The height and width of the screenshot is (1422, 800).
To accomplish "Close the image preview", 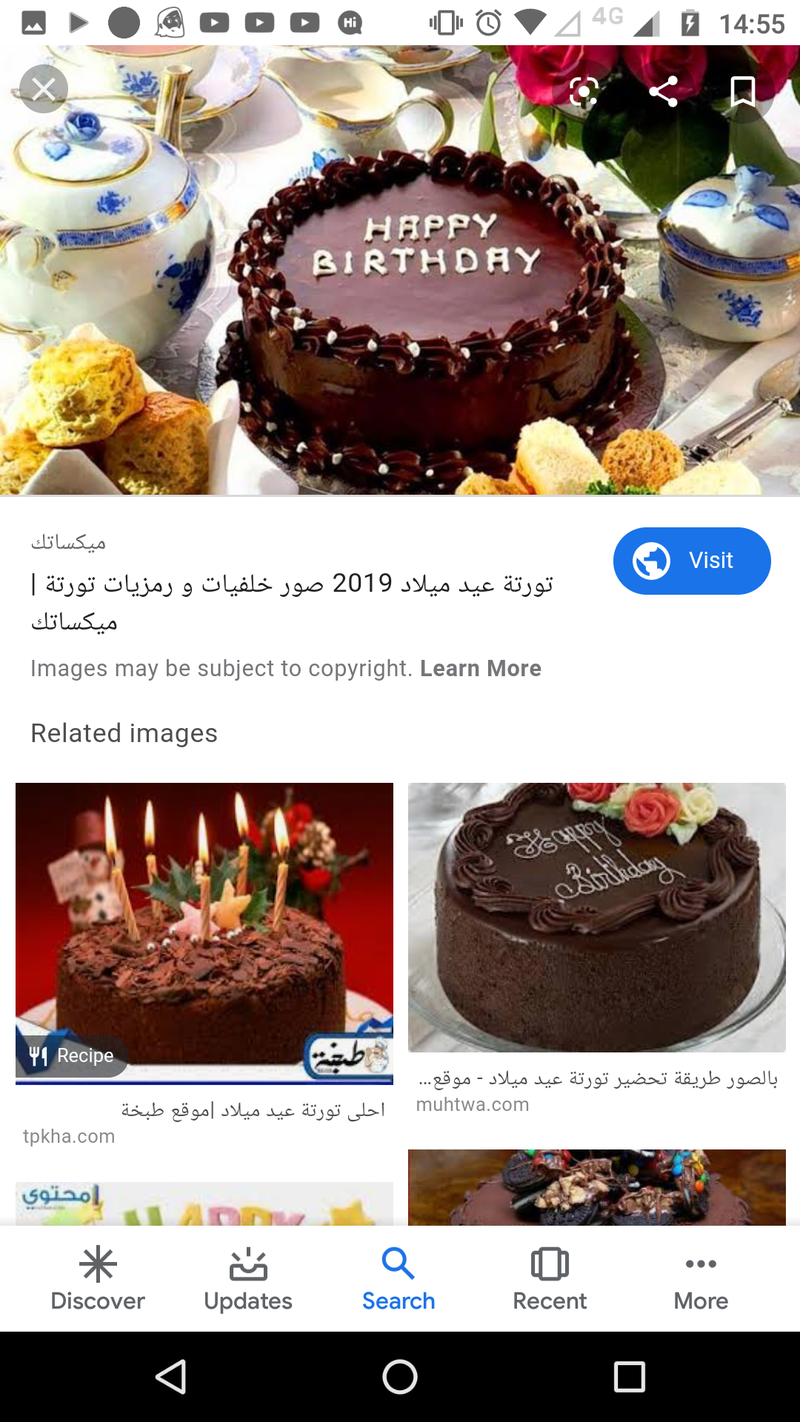I will tap(43, 90).
